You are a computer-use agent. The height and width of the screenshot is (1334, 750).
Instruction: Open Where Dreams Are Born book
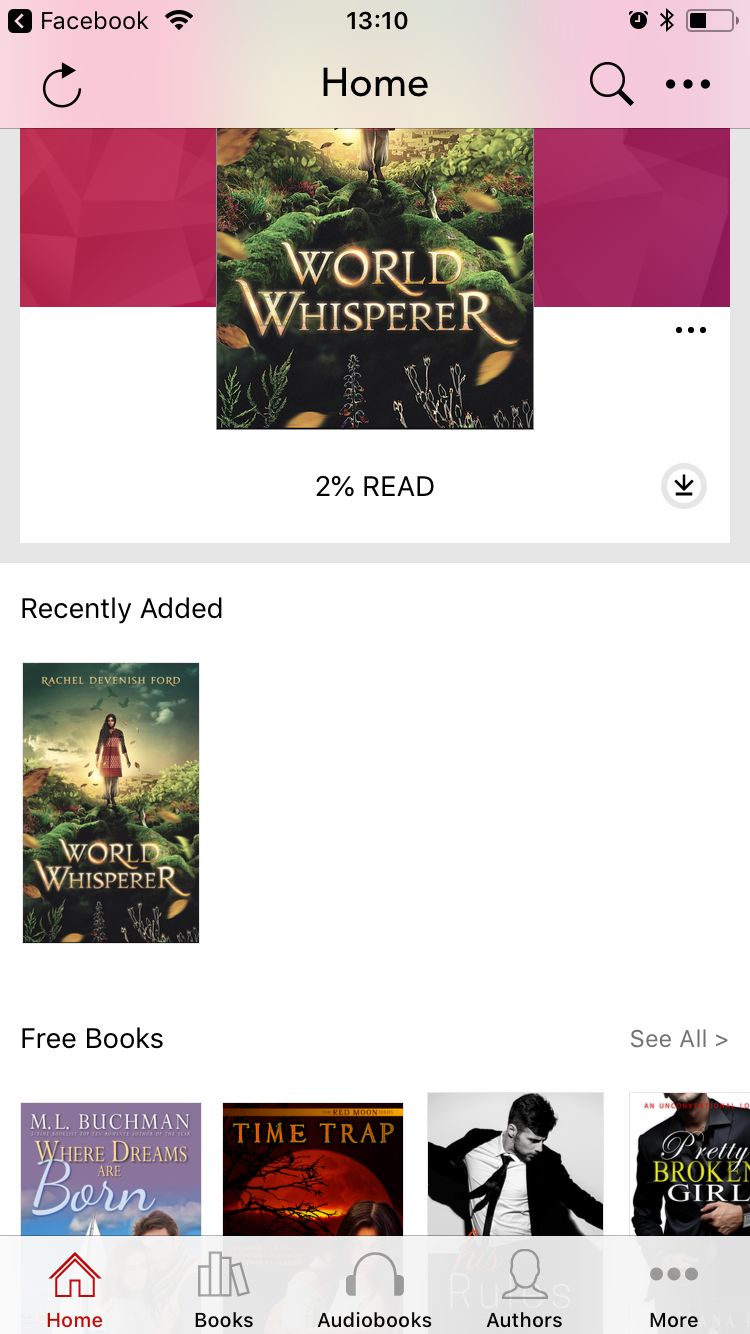[111, 1169]
